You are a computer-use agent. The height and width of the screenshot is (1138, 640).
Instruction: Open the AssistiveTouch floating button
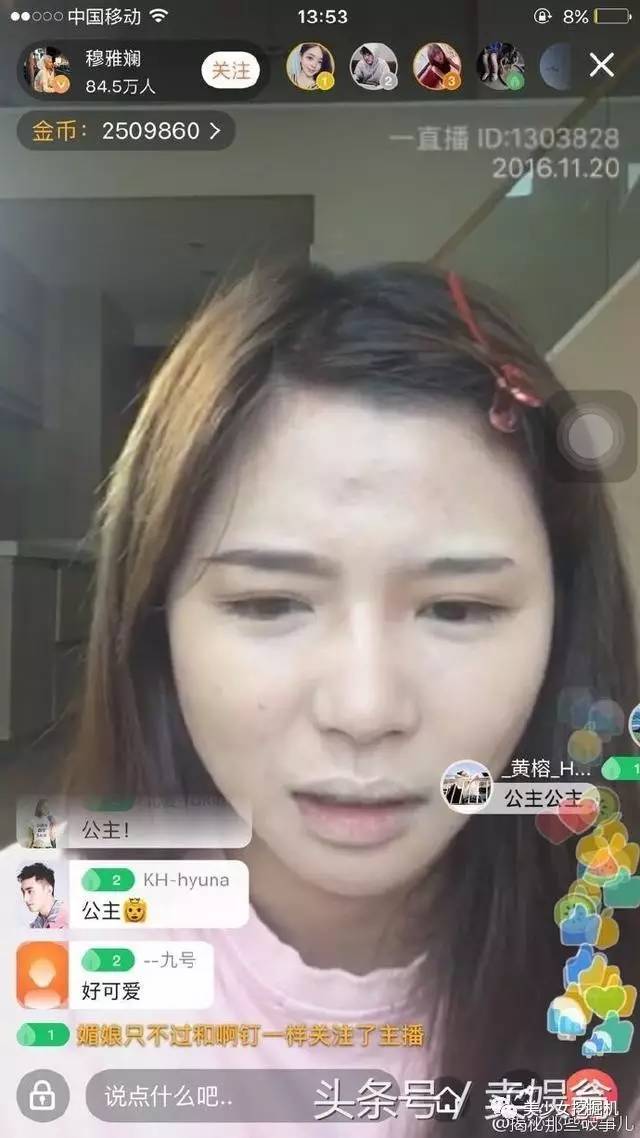(x=590, y=436)
